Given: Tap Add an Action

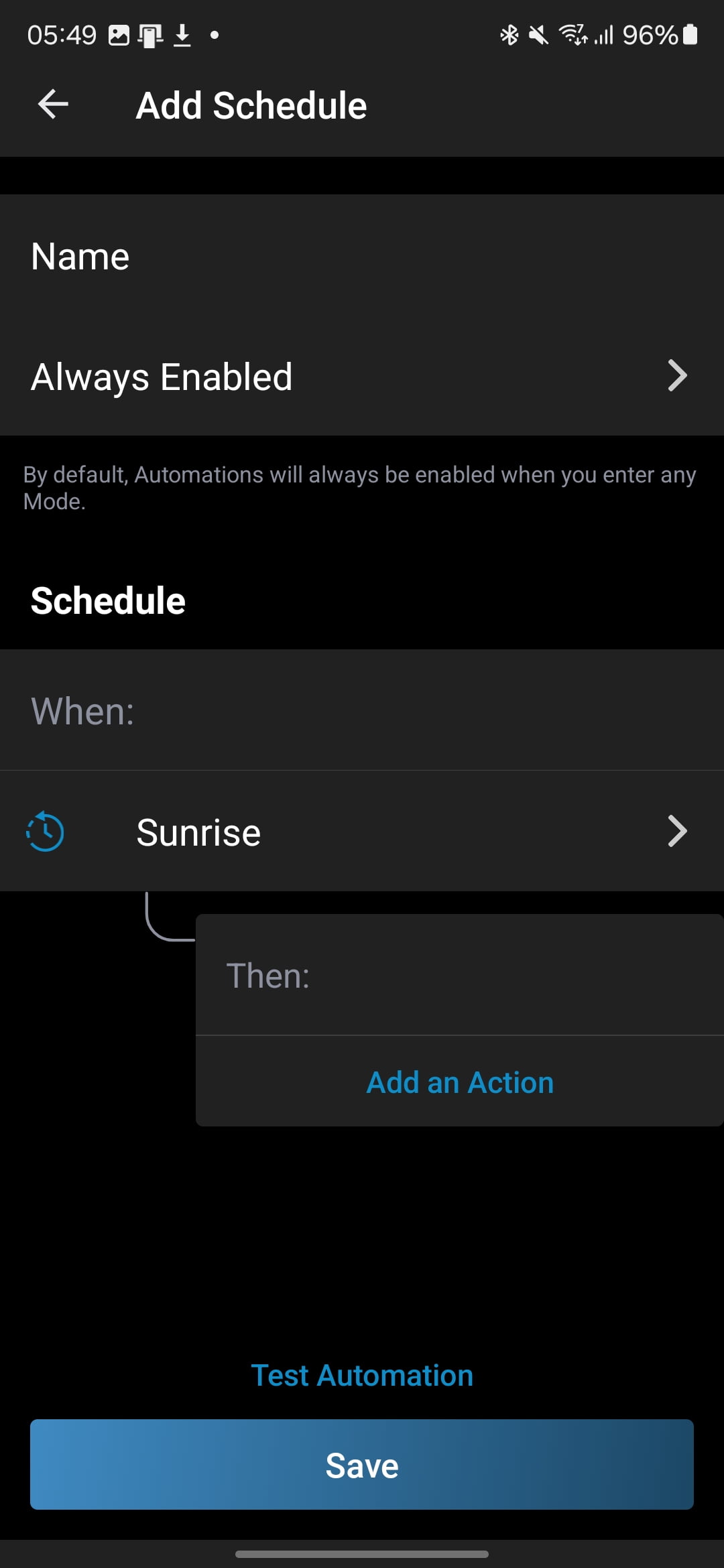Looking at the screenshot, I should pyautogui.click(x=460, y=1082).
